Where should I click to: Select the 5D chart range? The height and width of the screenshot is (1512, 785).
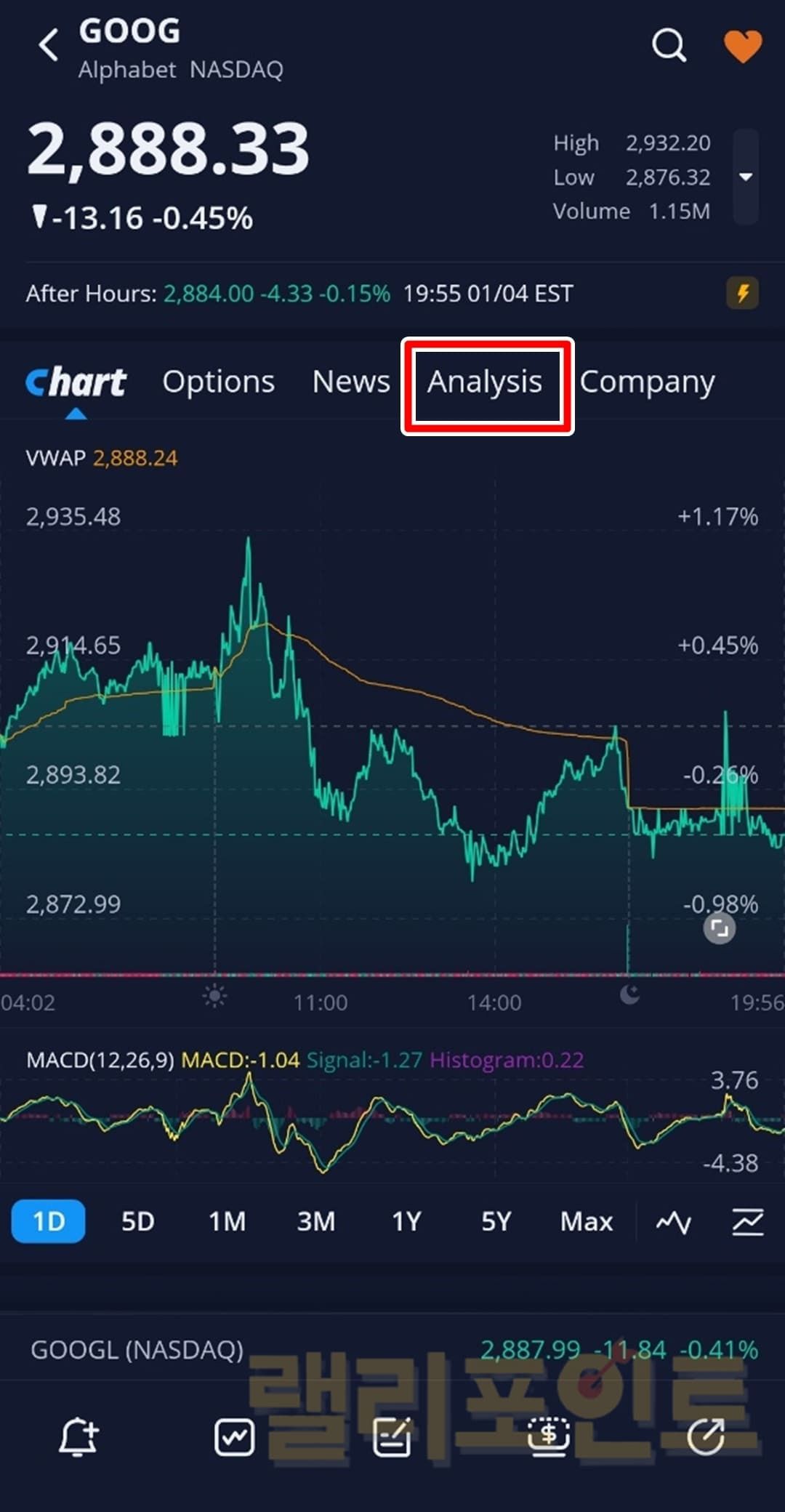[x=137, y=1222]
